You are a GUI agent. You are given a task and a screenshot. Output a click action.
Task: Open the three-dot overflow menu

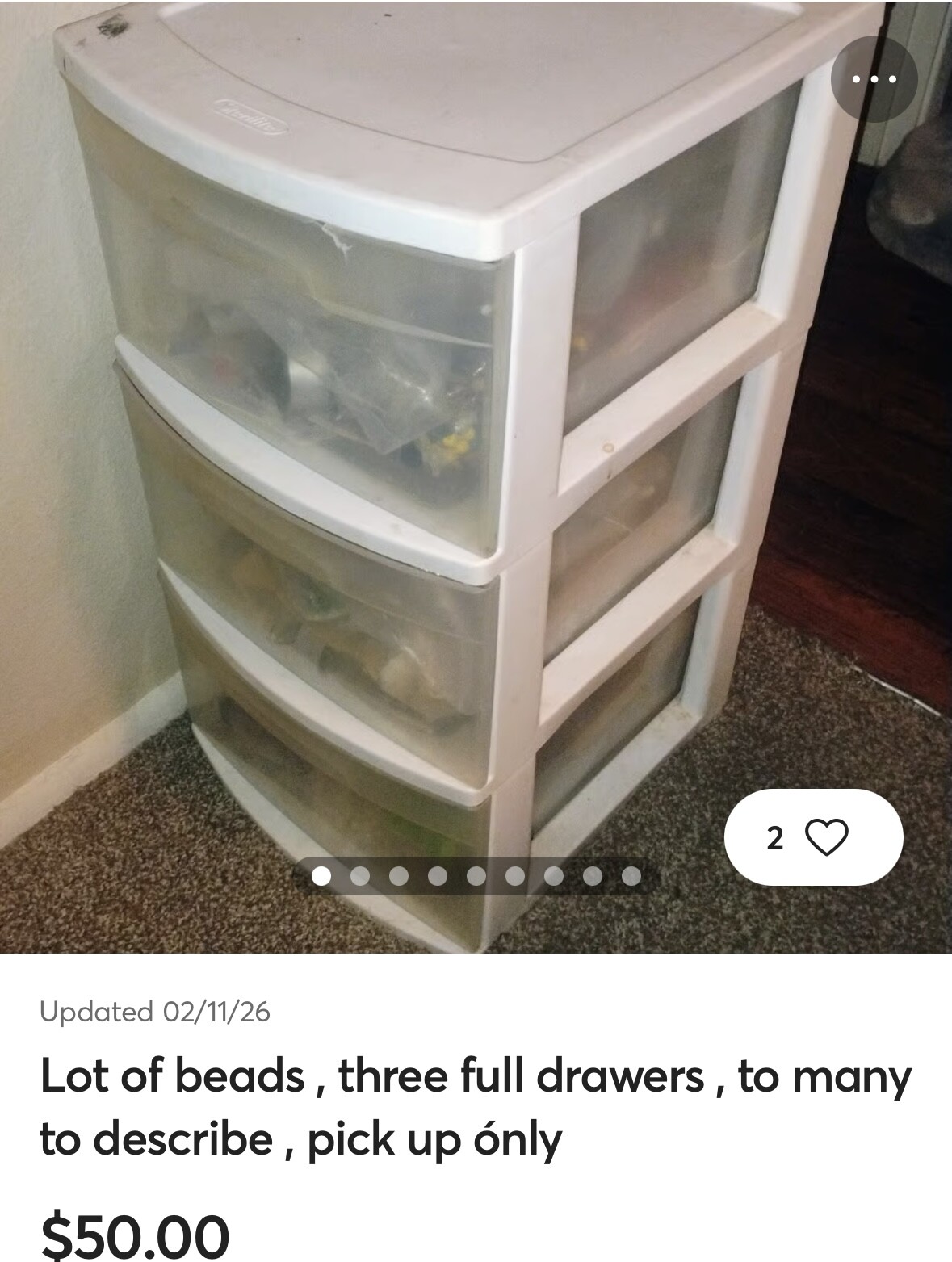coord(874,79)
